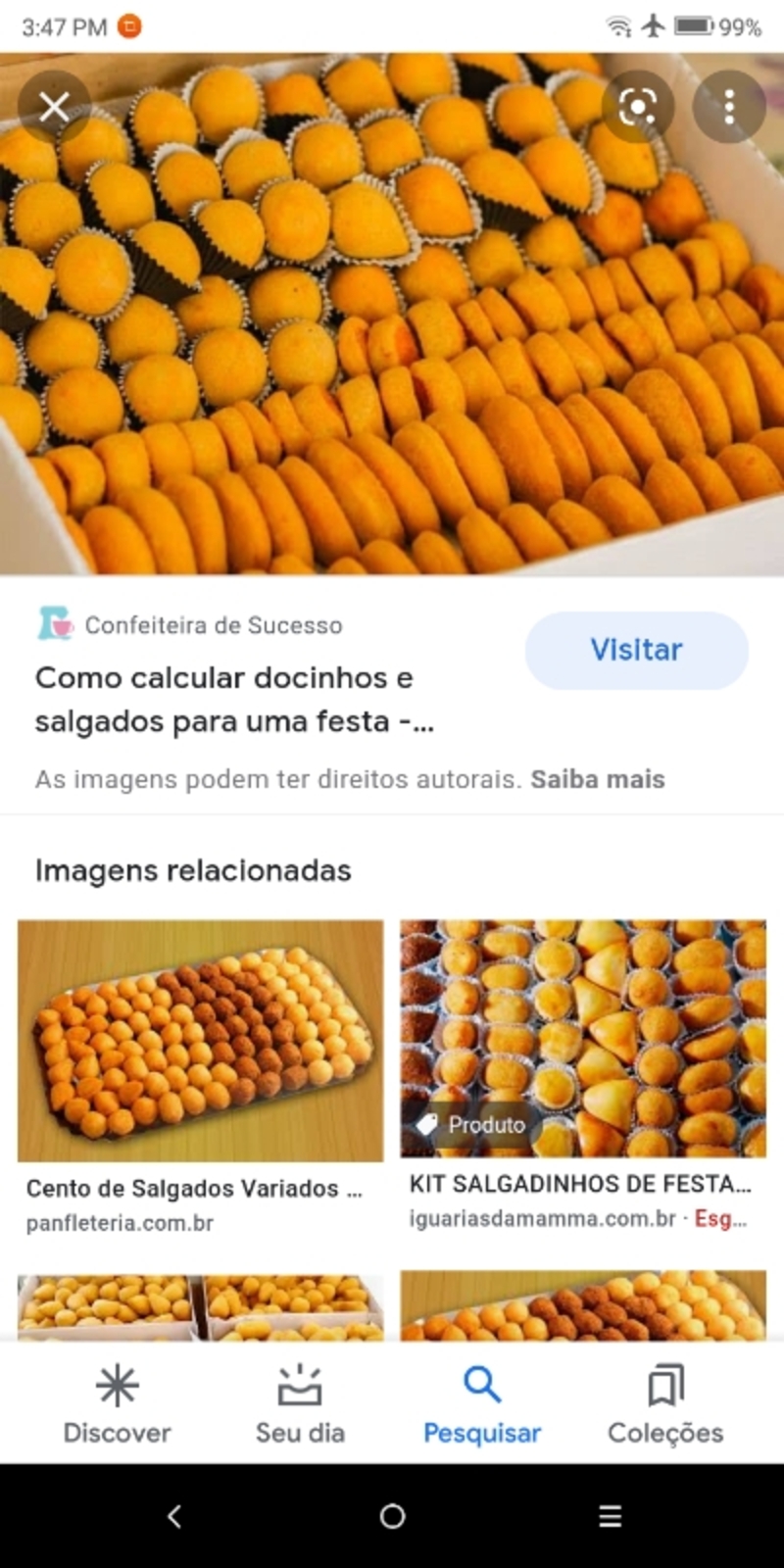This screenshot has width=784, height=1568.
Task: Open Cento de Salgados Variados image
Action: click(x=201, y=1041)
